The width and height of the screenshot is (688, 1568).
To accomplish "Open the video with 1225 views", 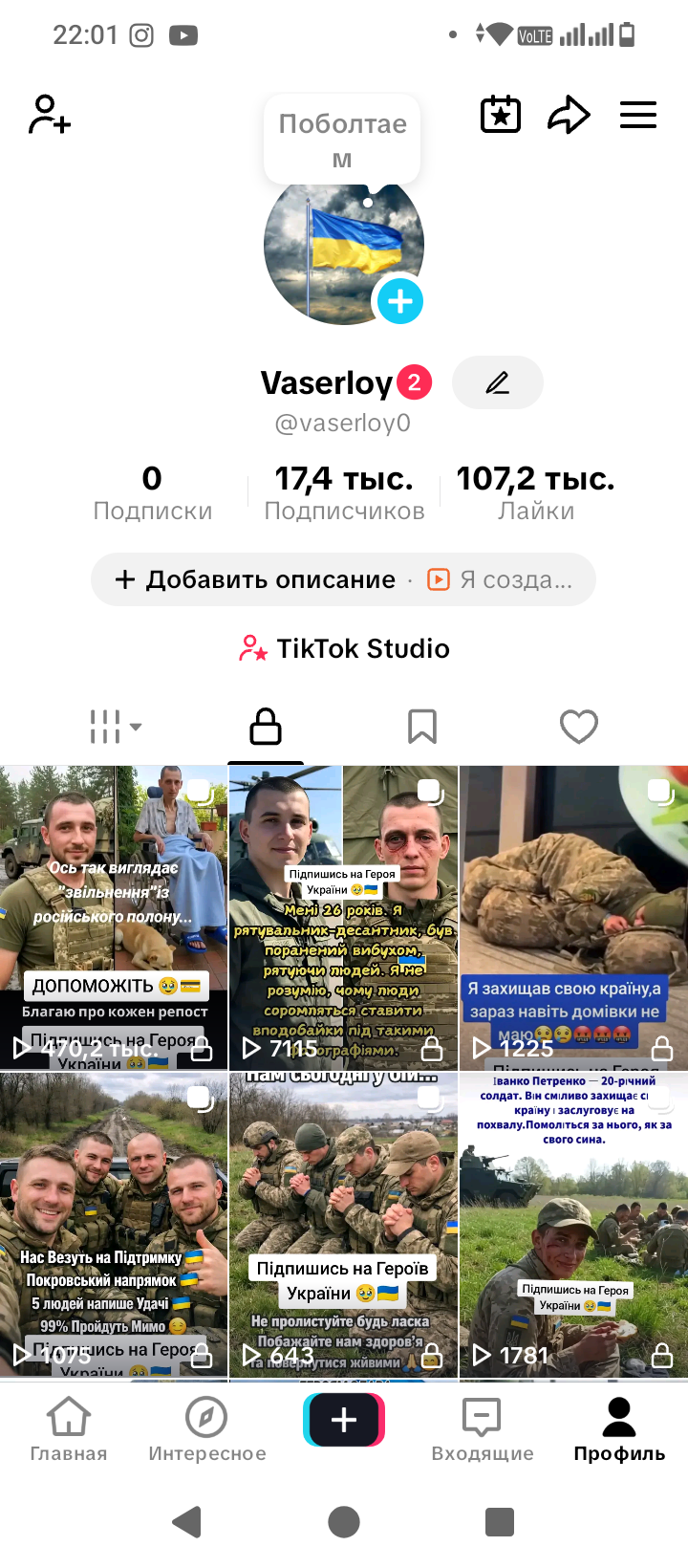I will (573, 918).
